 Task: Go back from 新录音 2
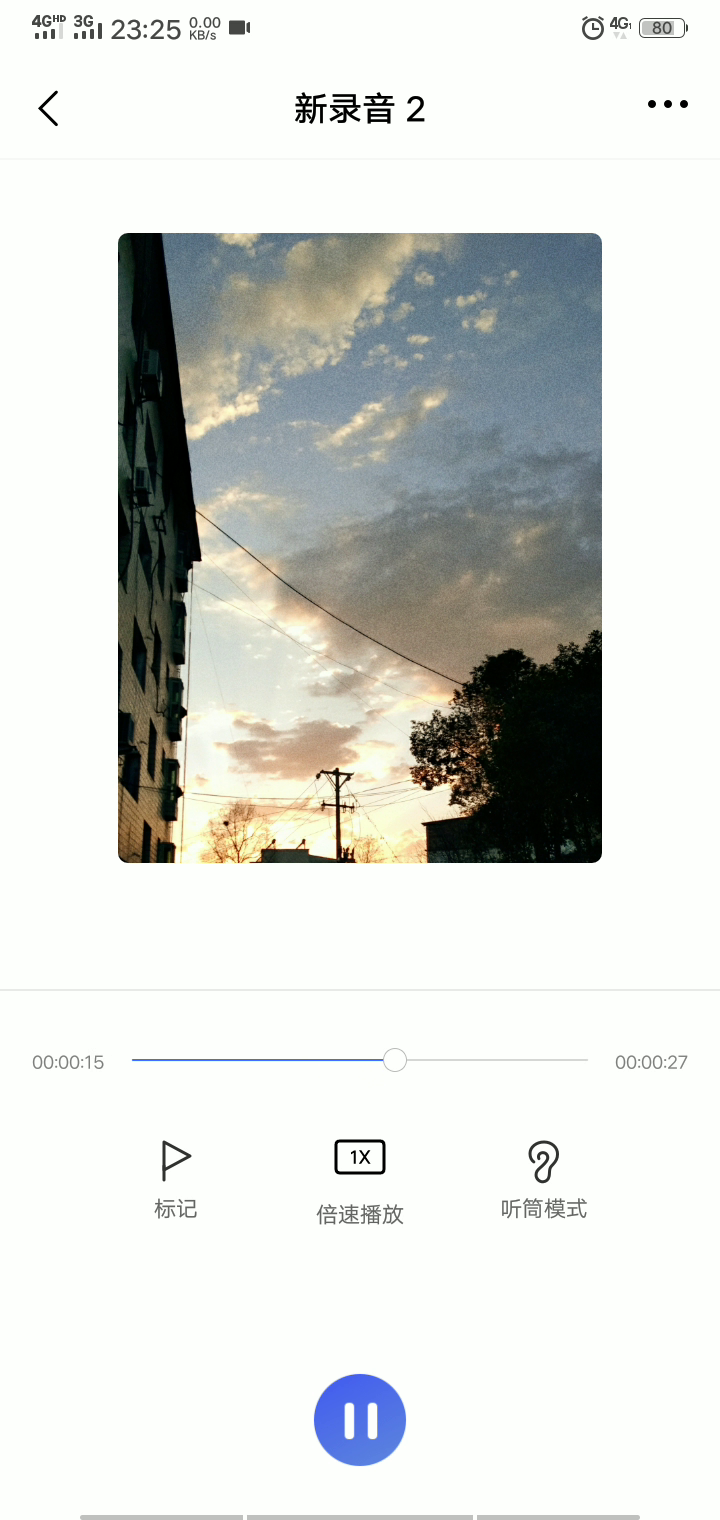tap(48, 108)
